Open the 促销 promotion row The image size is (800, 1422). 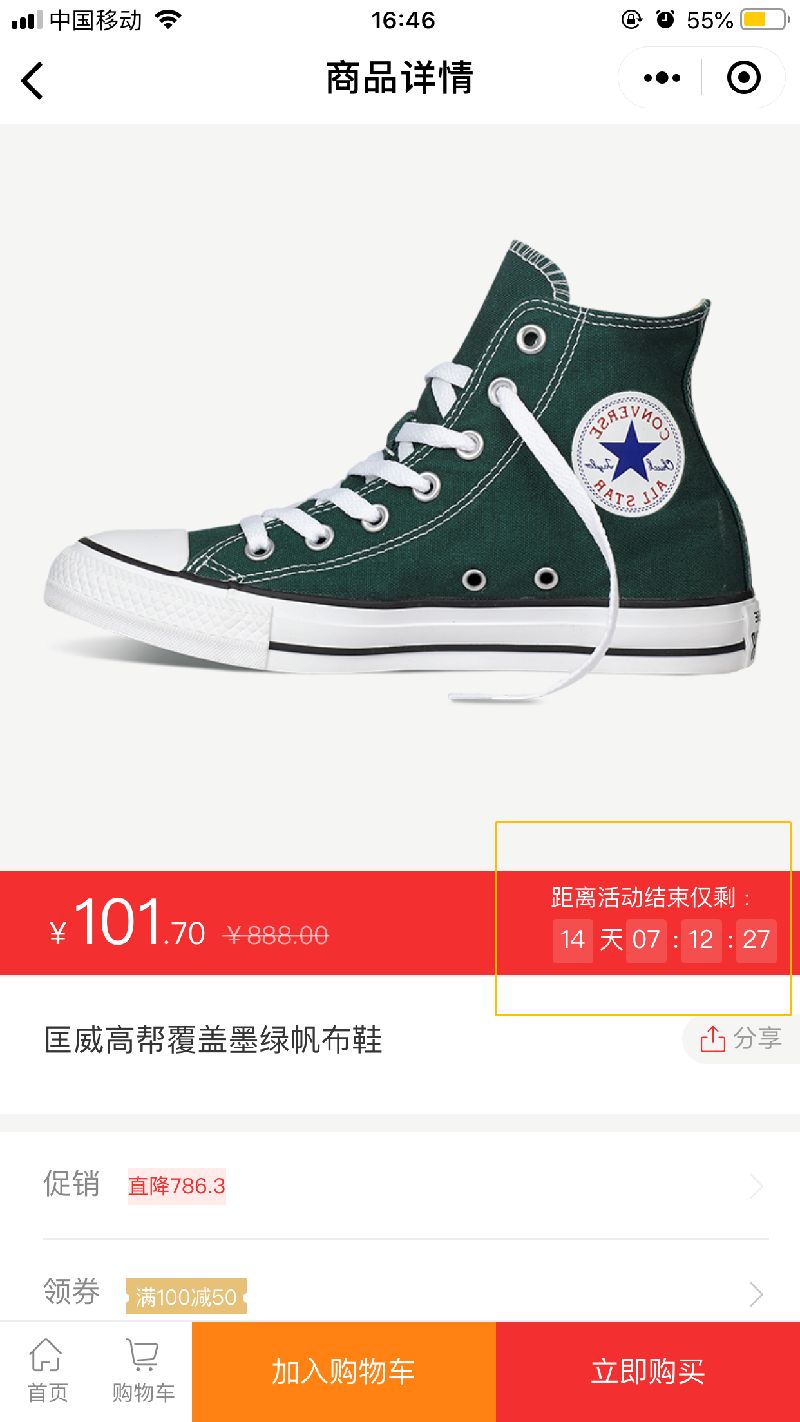coord(400,1186)
